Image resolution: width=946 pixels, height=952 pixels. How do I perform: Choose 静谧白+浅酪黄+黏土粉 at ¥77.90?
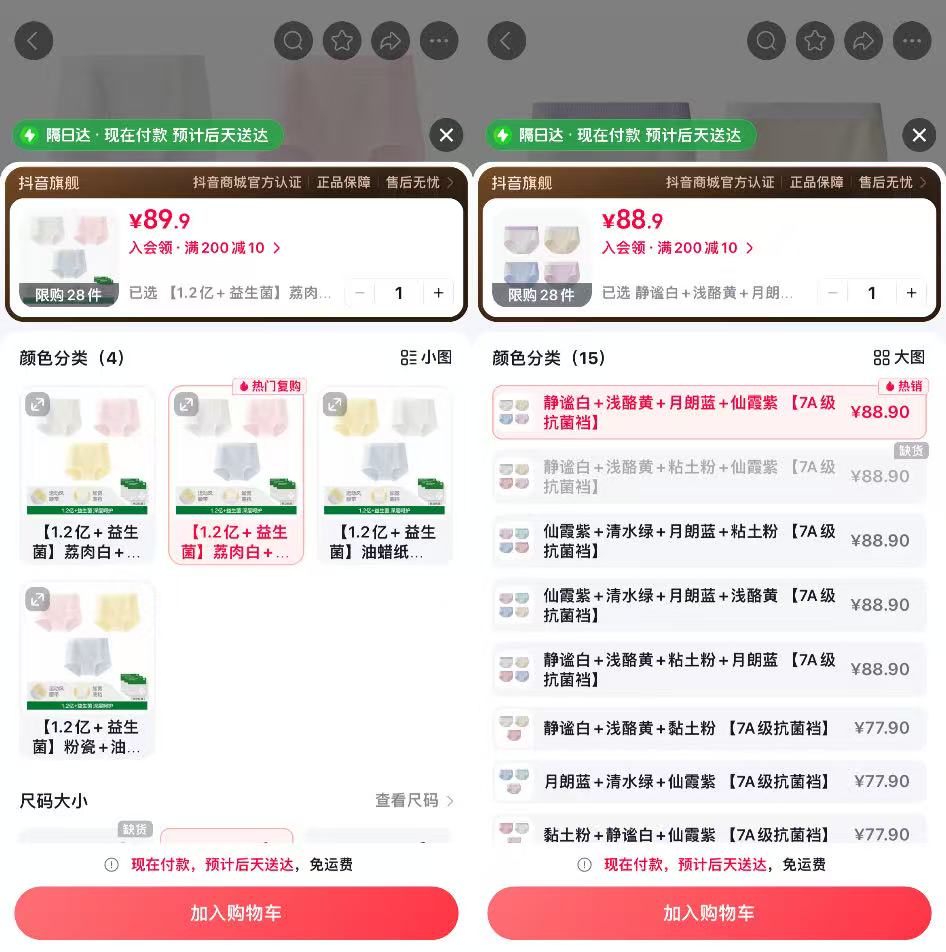(709, 728)
